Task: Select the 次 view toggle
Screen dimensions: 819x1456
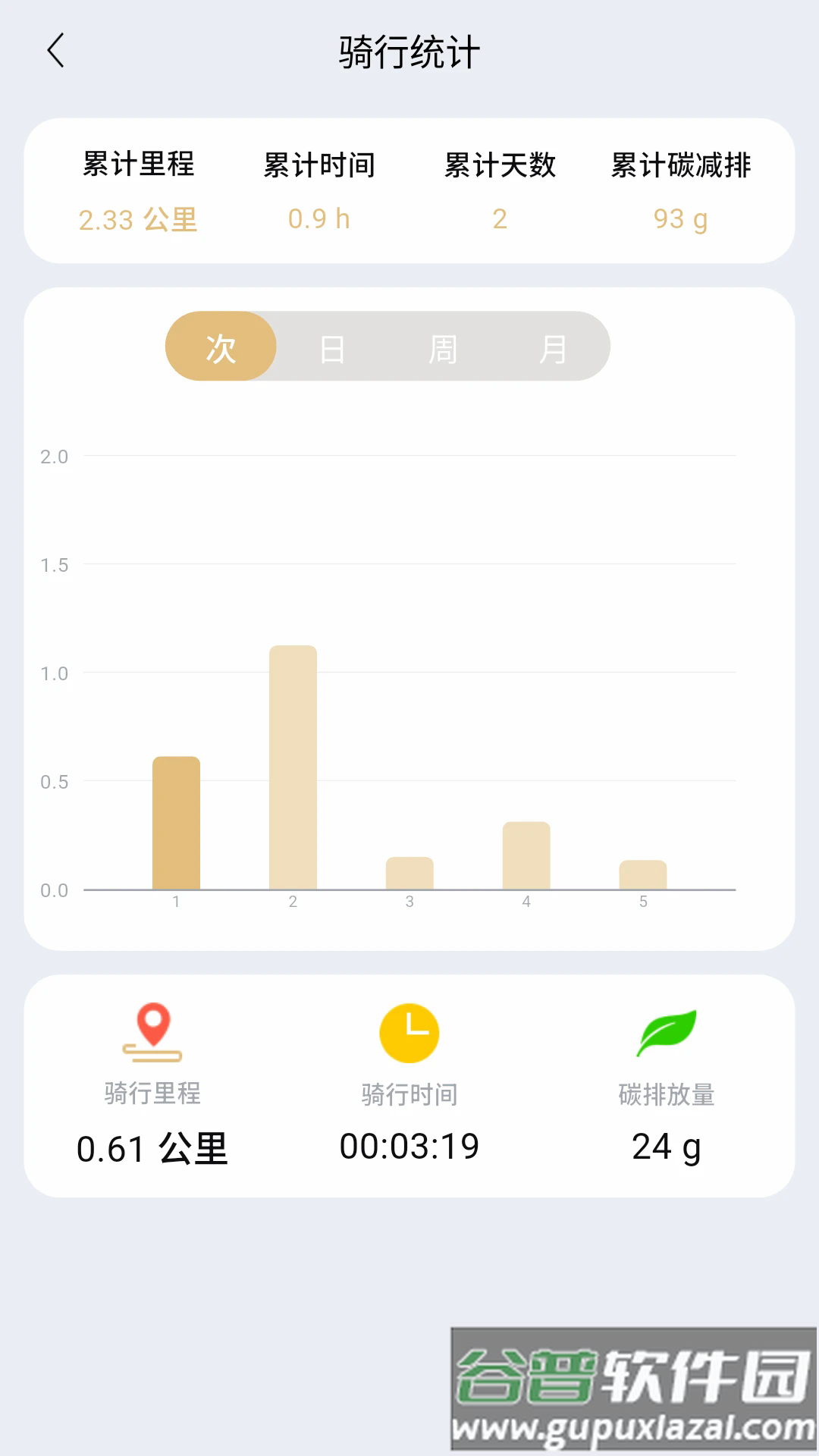Action: click(221, 346)
